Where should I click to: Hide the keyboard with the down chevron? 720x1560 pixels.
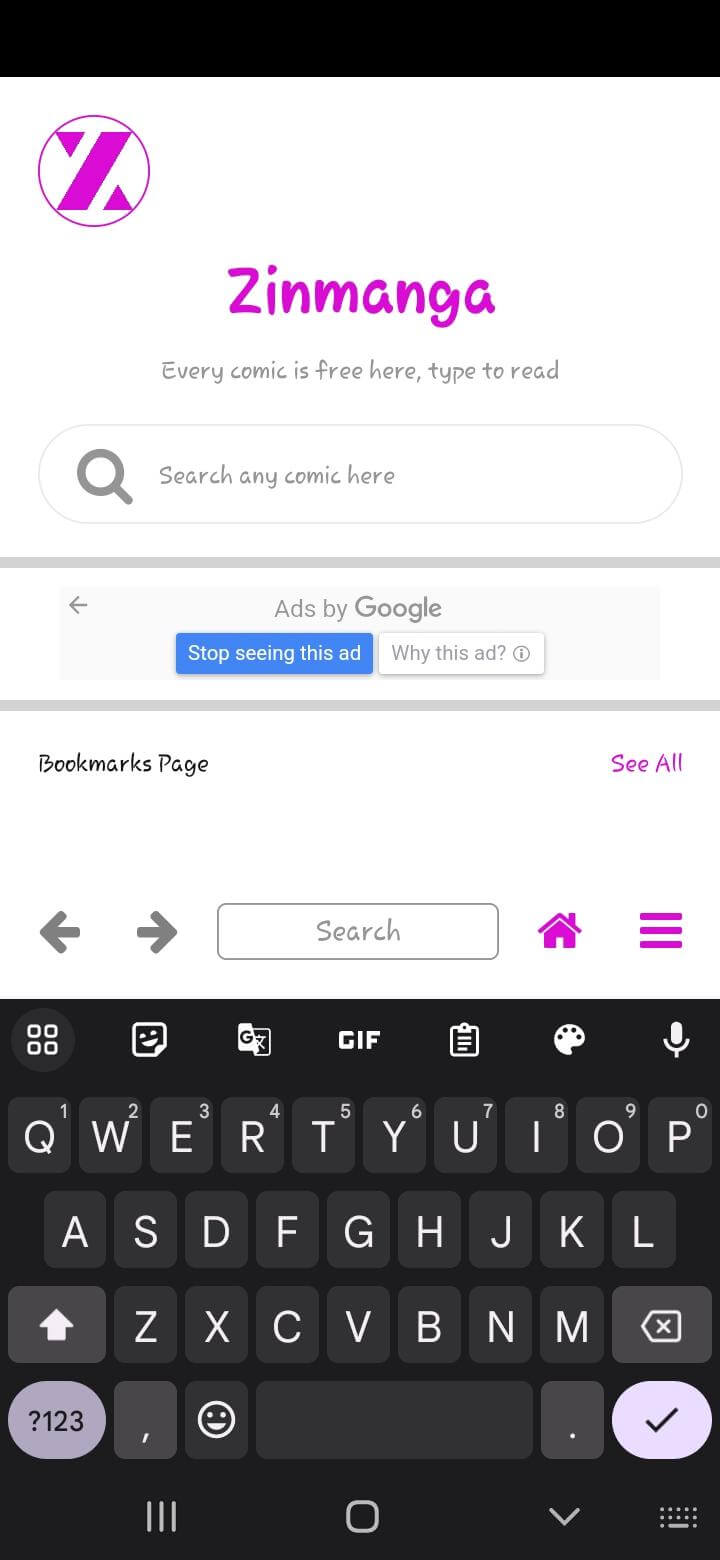pos(564,1516)
